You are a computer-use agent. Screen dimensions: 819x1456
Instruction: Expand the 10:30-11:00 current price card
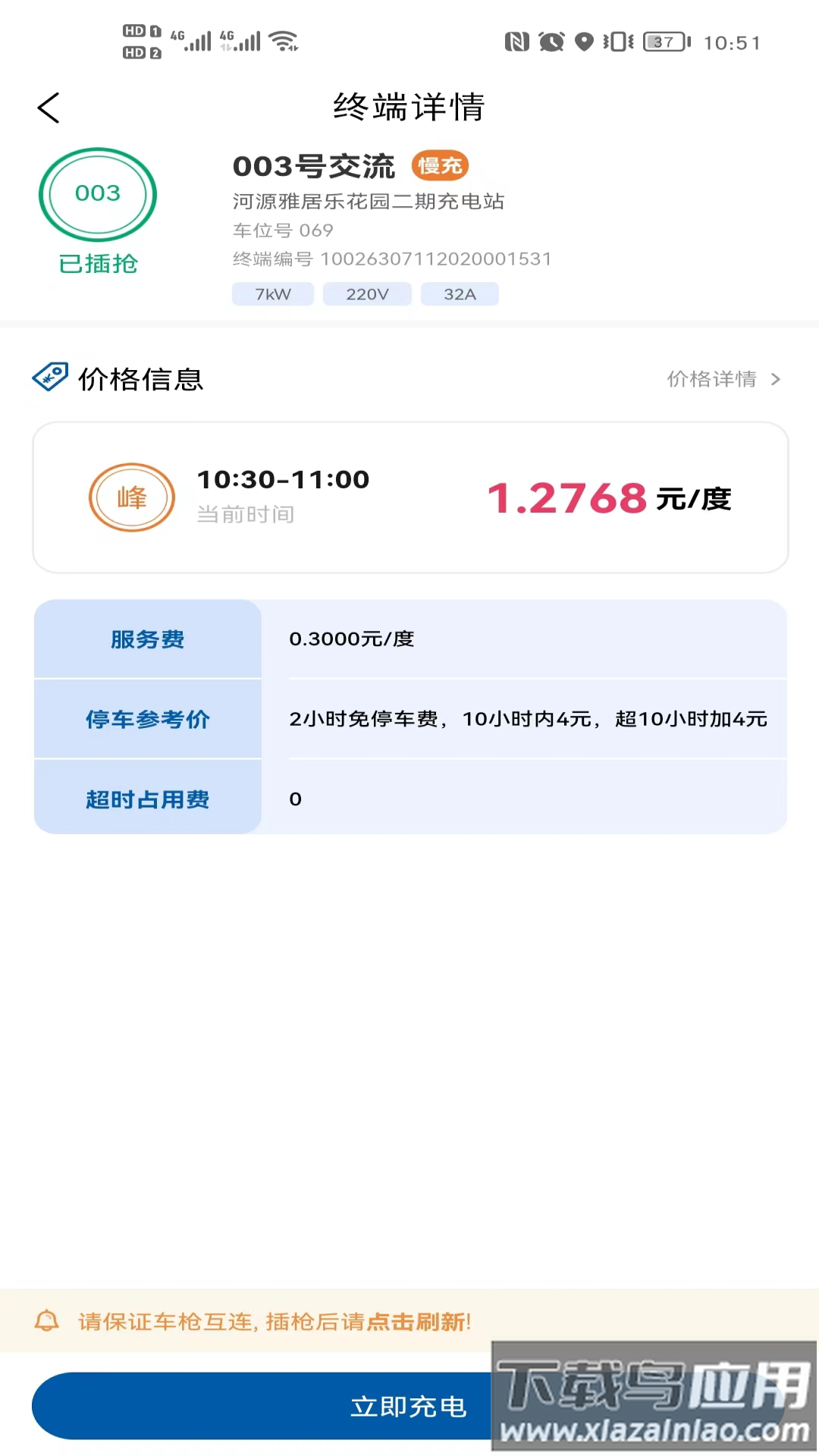[409, 497]
